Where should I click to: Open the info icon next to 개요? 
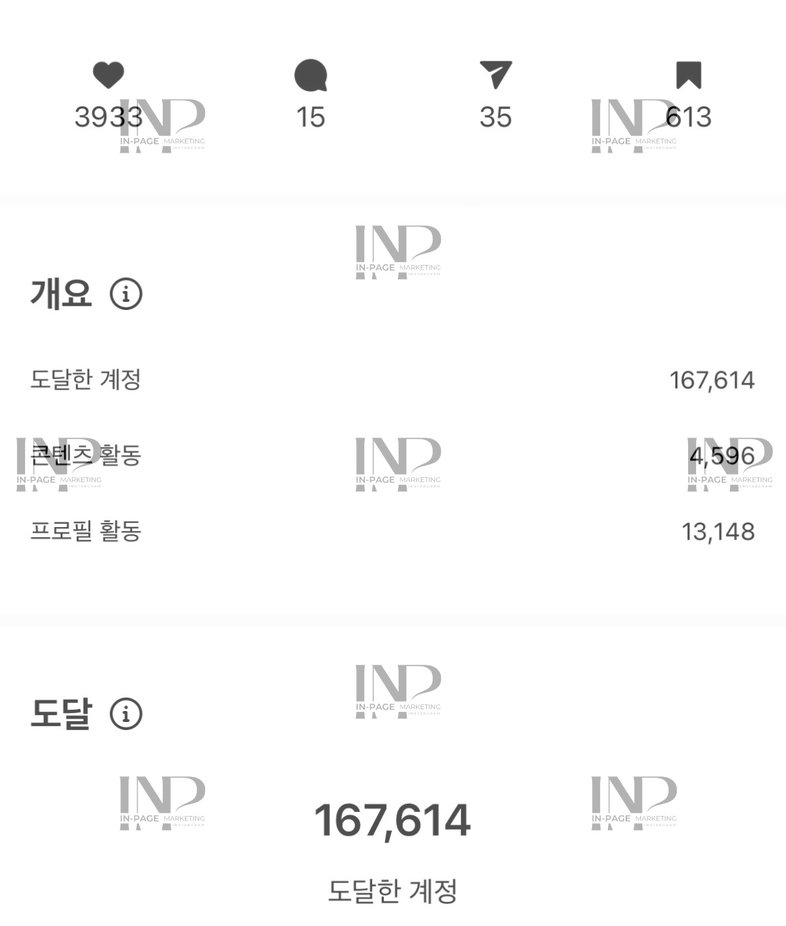click(126, 294)
